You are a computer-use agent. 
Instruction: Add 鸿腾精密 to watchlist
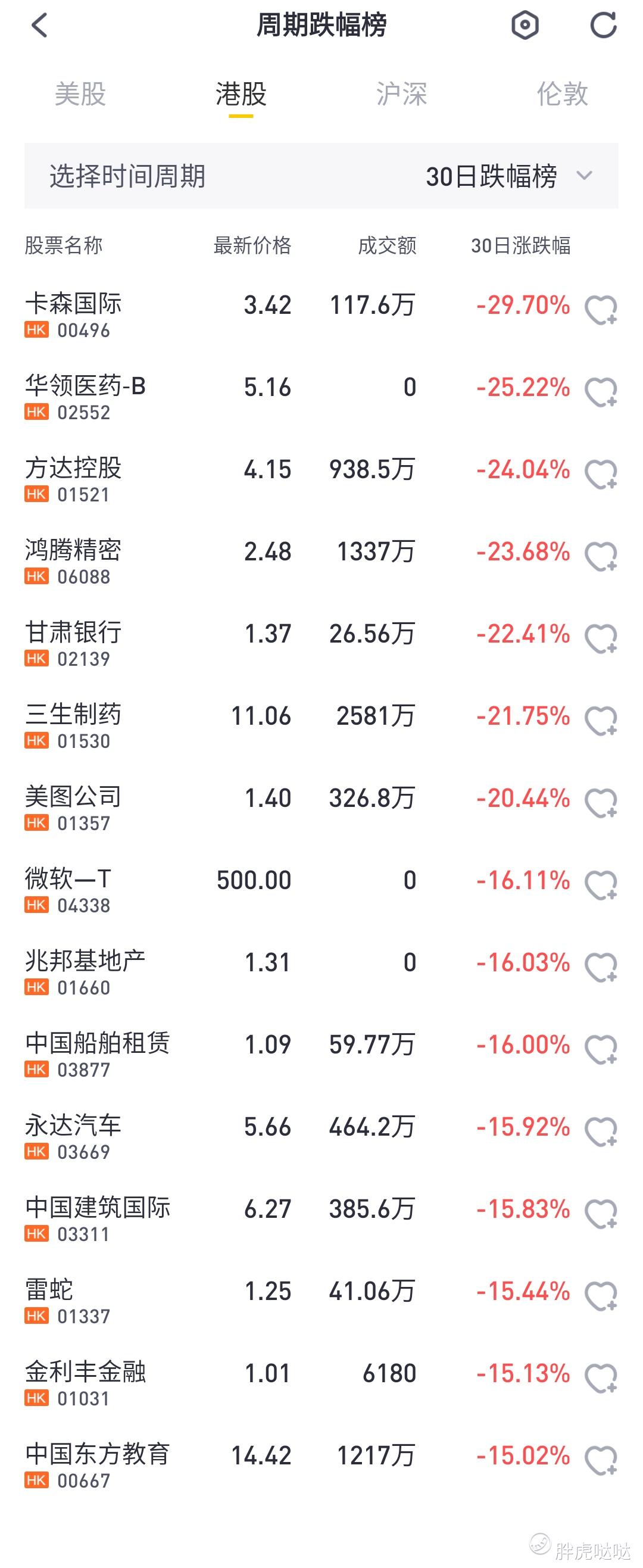601,557
